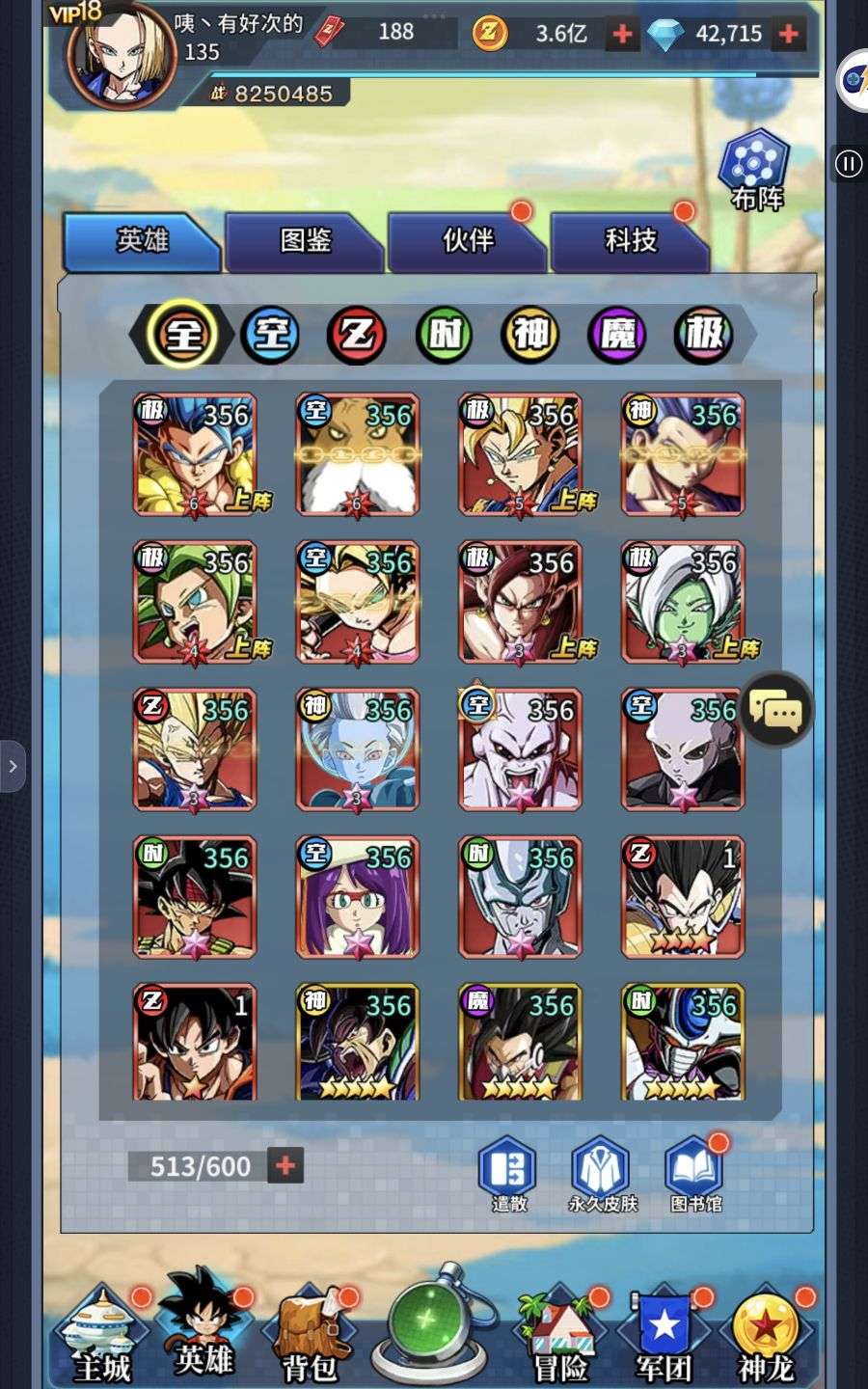Go to 冒险 adventure
Image resolution: width=868 pixels, height=1389 pixels.
pyautogui.click(x=559, y=1336)
